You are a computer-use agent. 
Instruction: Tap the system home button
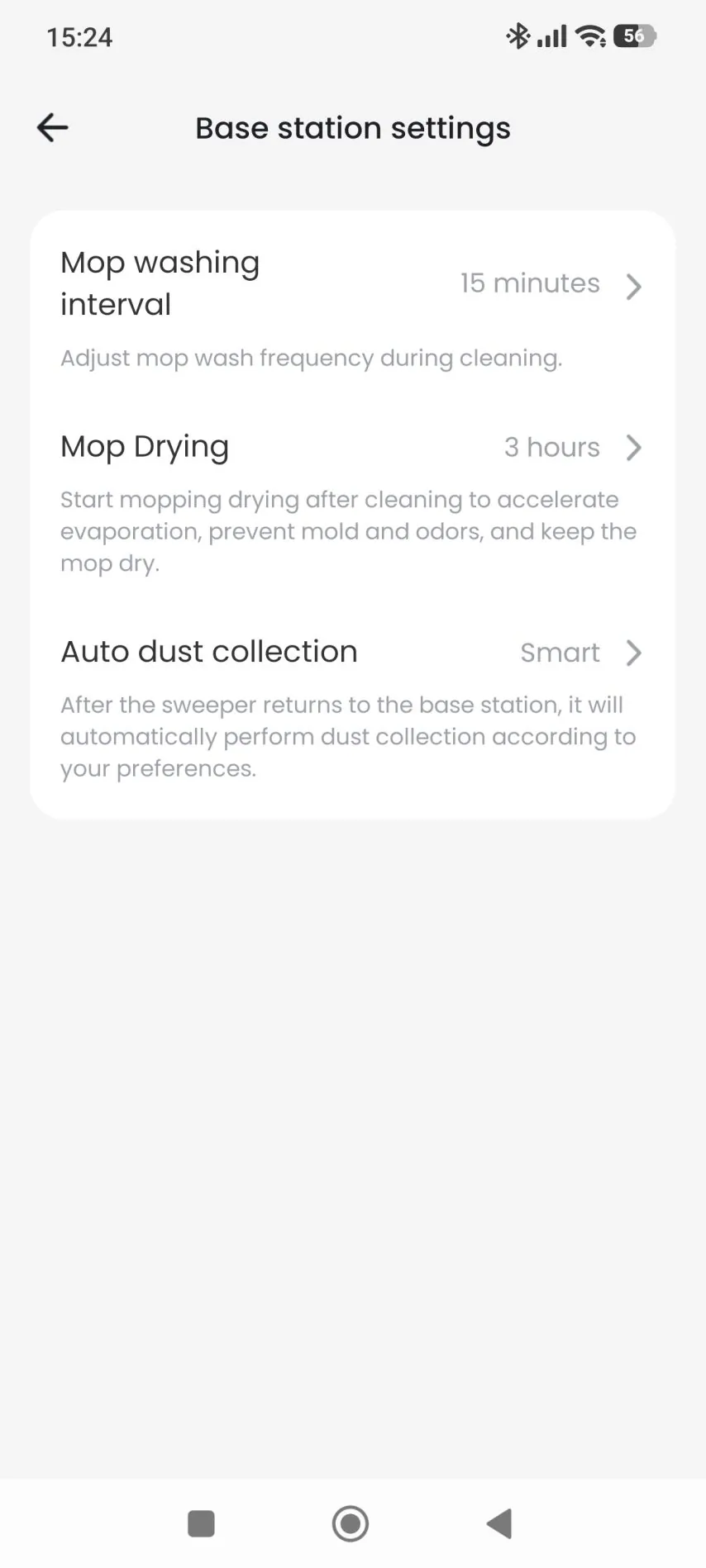tap(351, 1523)
